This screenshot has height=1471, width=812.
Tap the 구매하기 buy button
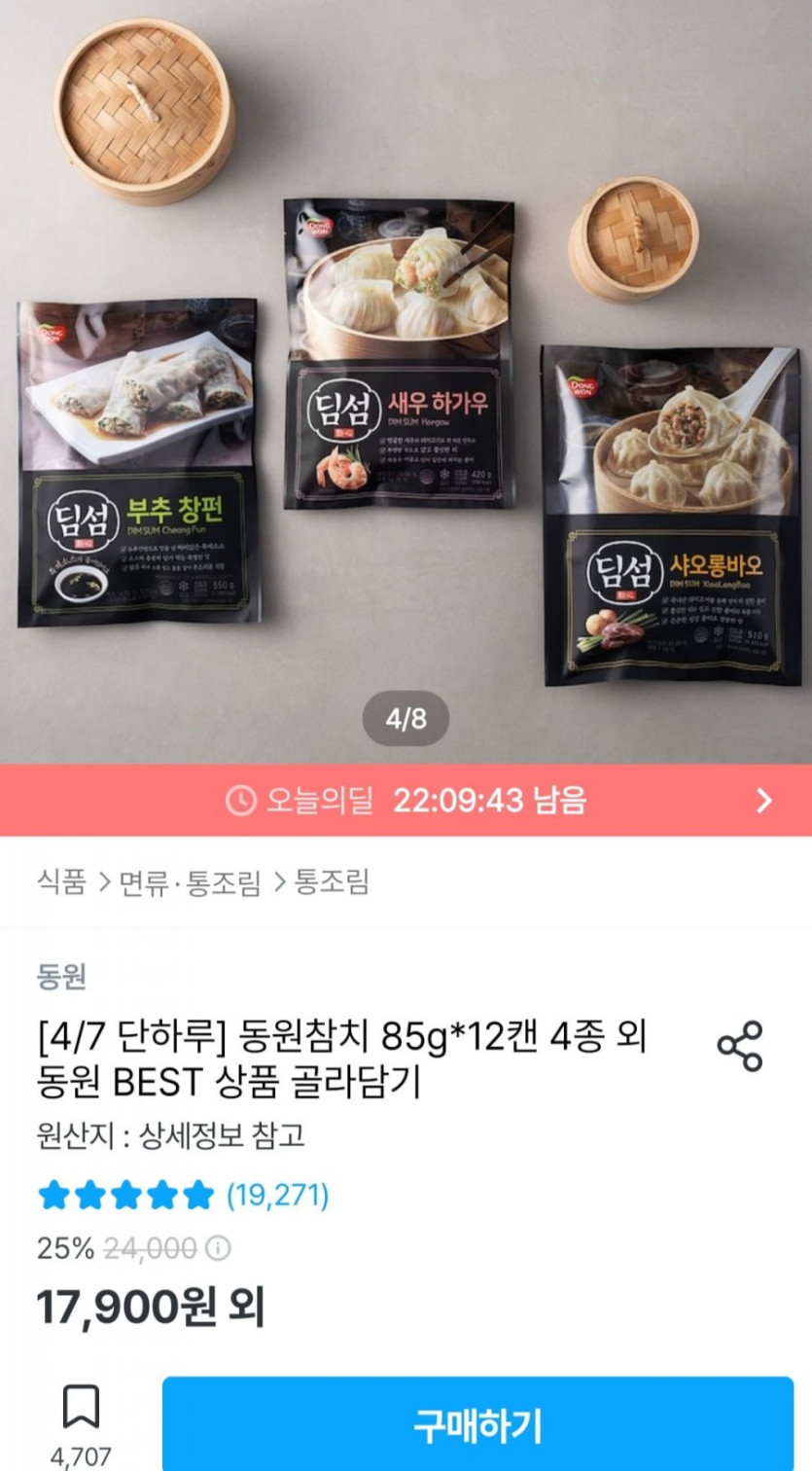(x=477, y=1424)
